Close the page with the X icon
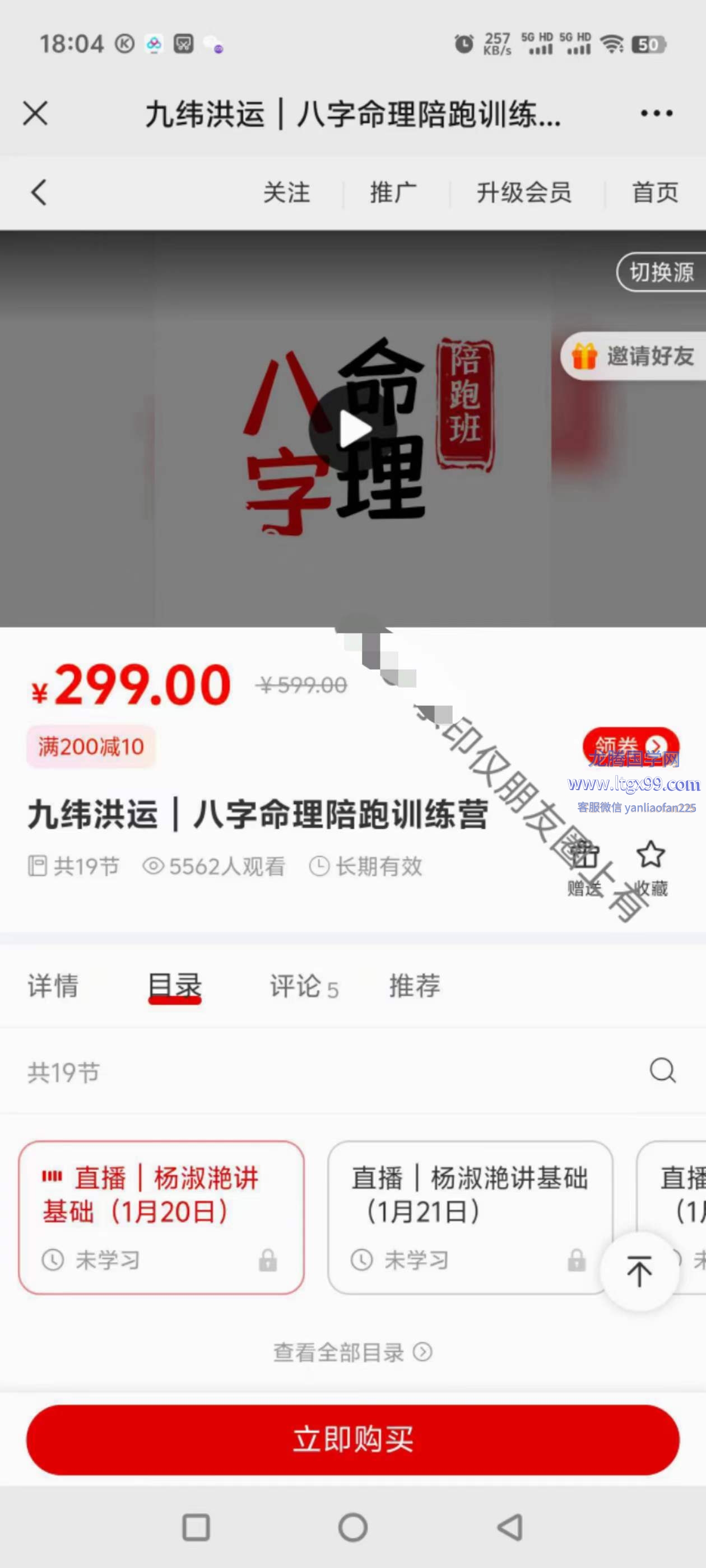 (35, 113)
